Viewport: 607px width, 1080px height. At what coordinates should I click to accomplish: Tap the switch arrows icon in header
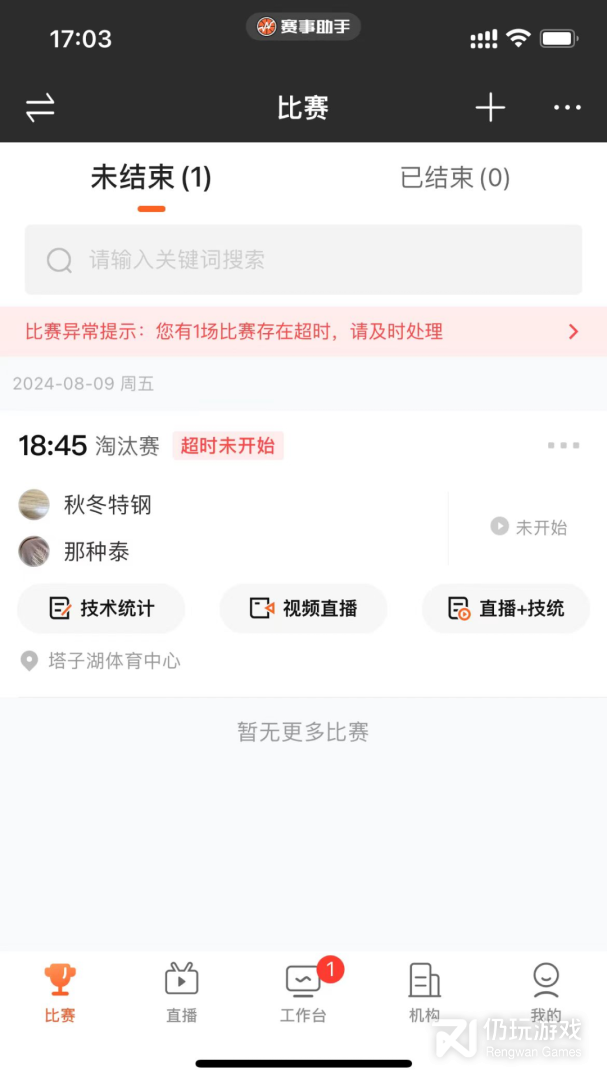[x=40, y=108]
